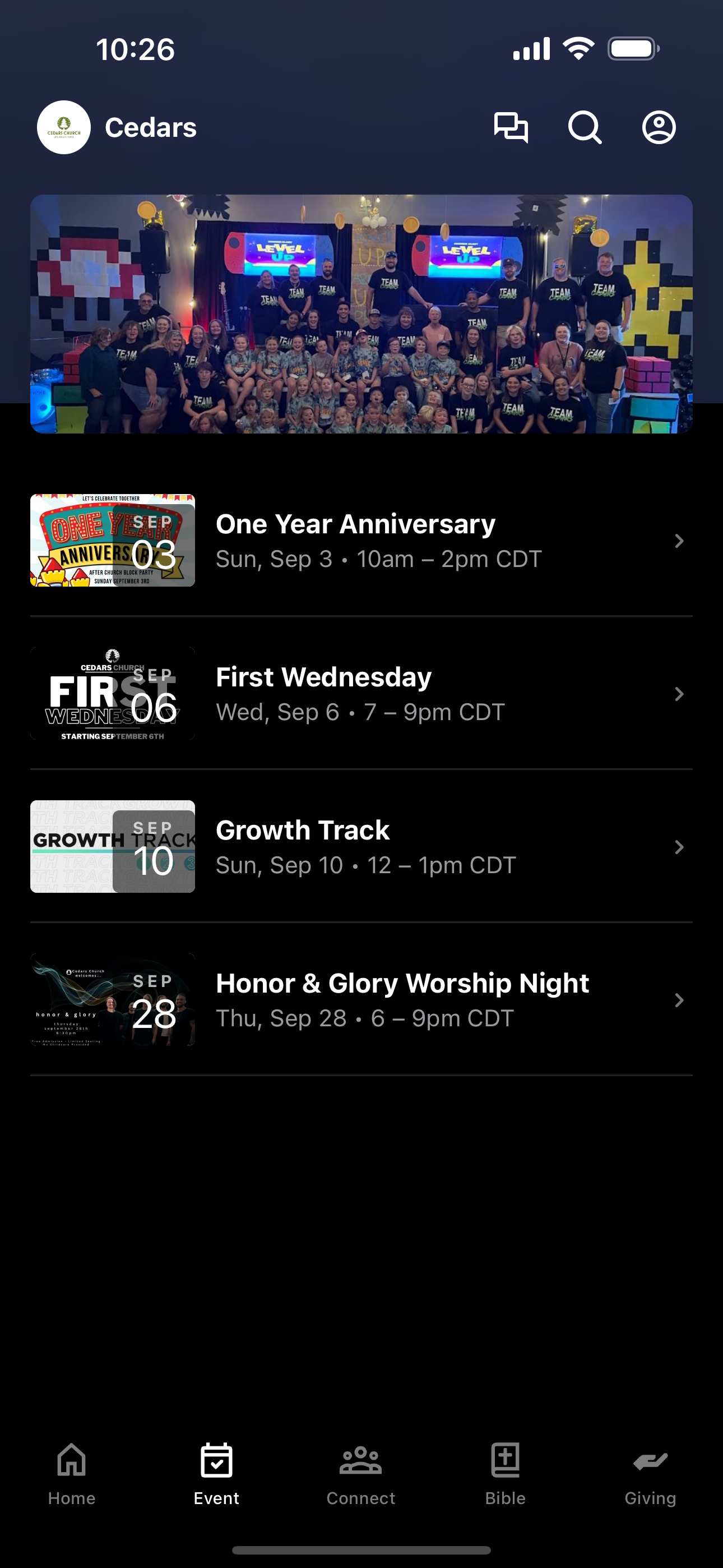Open the One Year Anniversary event
This screenshot has width=723, height=1568.
pyautogui.click(x=361, y=541)
